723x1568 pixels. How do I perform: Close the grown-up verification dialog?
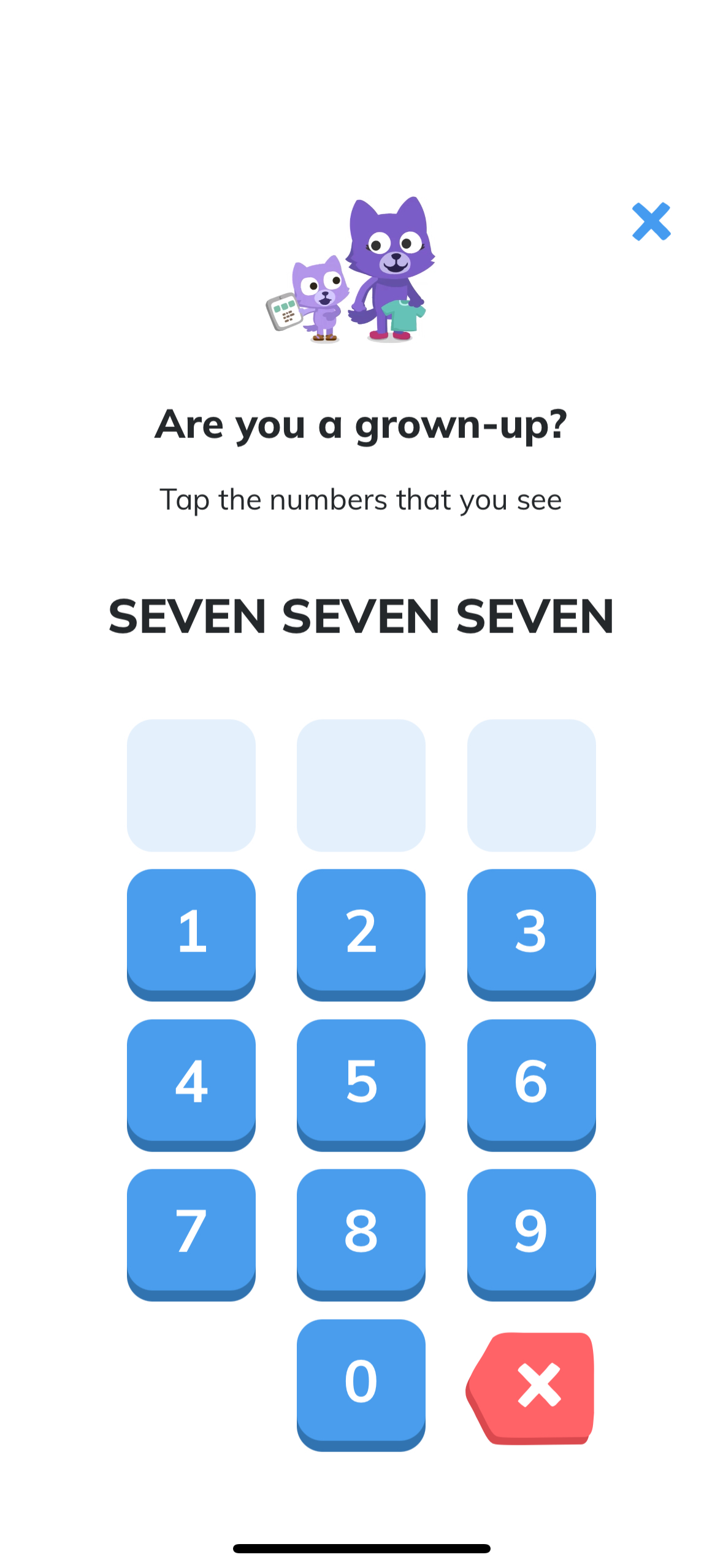(x=651, y=221)
